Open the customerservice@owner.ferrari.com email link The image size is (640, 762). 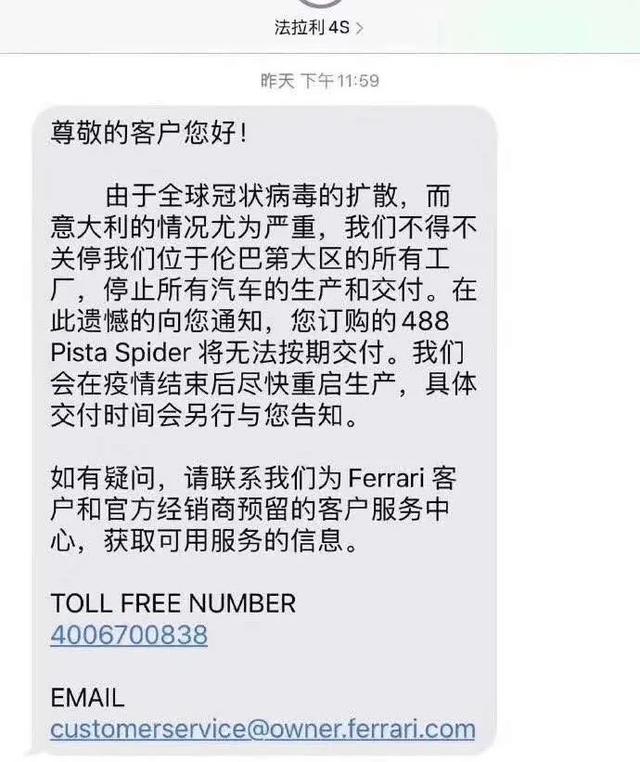click(263, 728)
